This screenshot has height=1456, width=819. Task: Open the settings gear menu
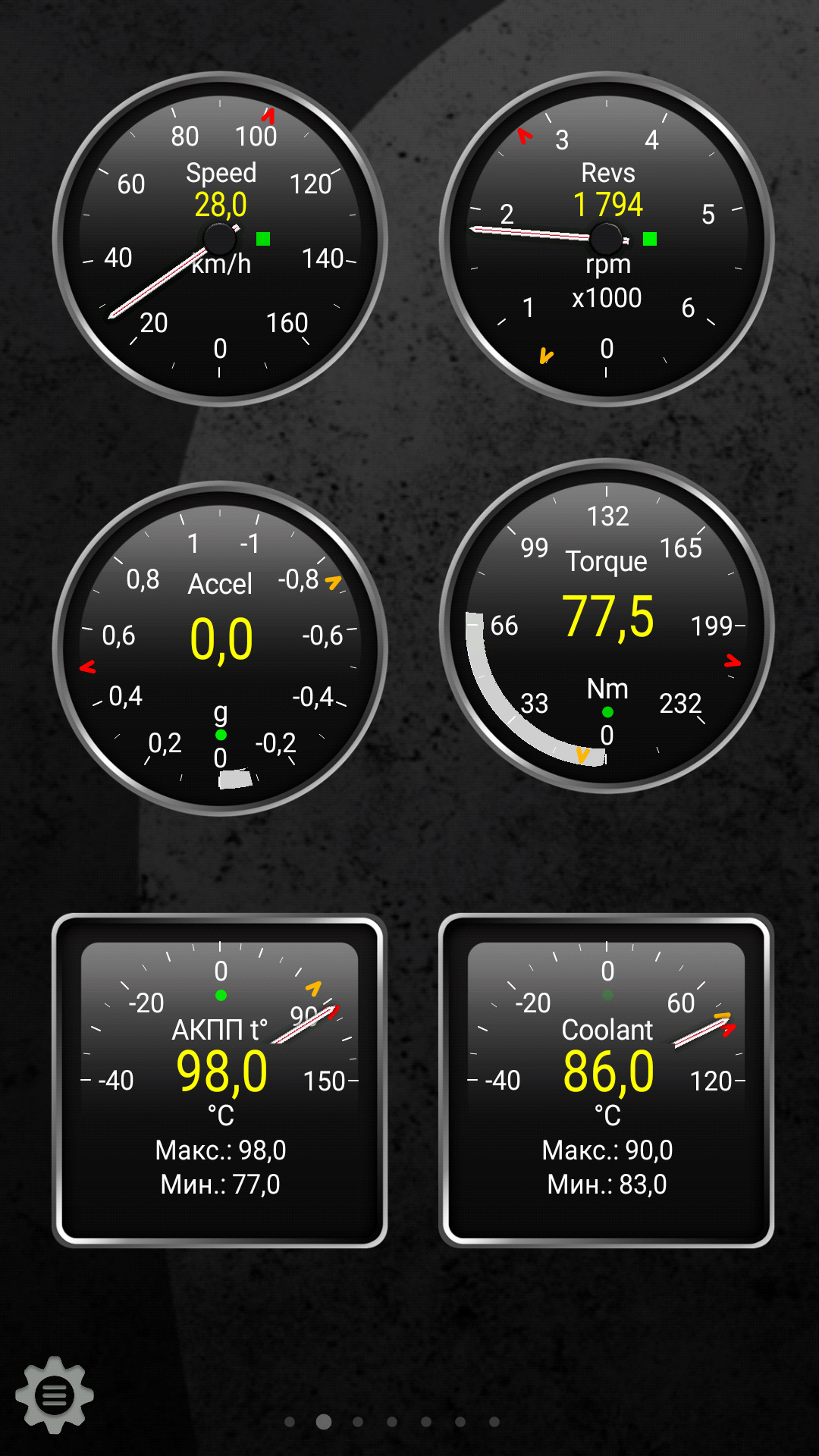(x=54, y=1394)
